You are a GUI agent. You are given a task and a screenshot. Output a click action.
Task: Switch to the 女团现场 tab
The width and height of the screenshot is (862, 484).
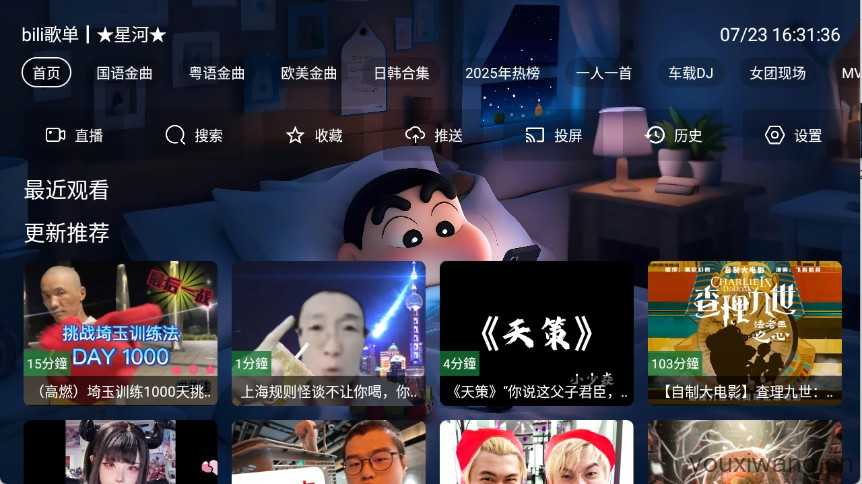coord(778,73)
